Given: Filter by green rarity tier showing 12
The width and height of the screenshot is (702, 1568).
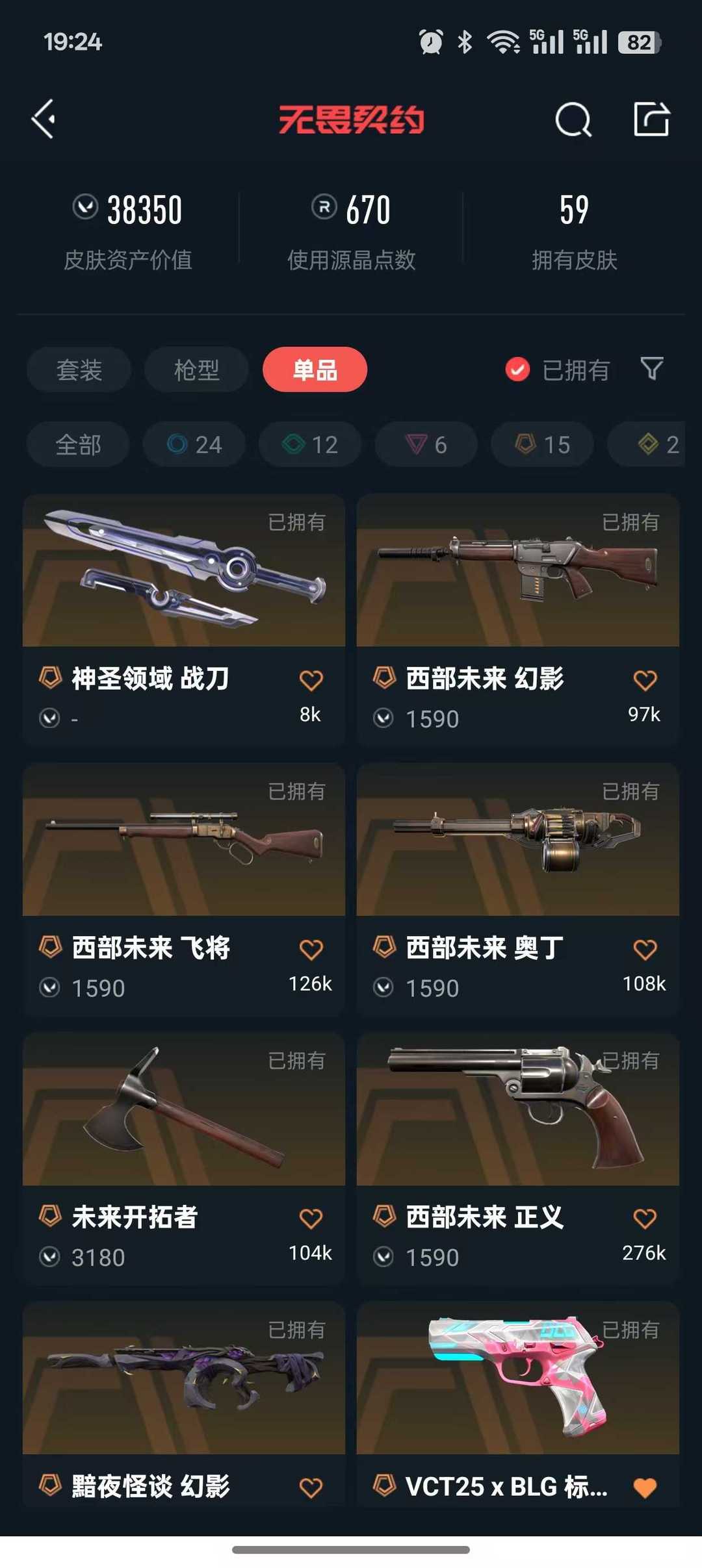Looking at the screenshot, I should pyautogui.click(x=309, y=444).
